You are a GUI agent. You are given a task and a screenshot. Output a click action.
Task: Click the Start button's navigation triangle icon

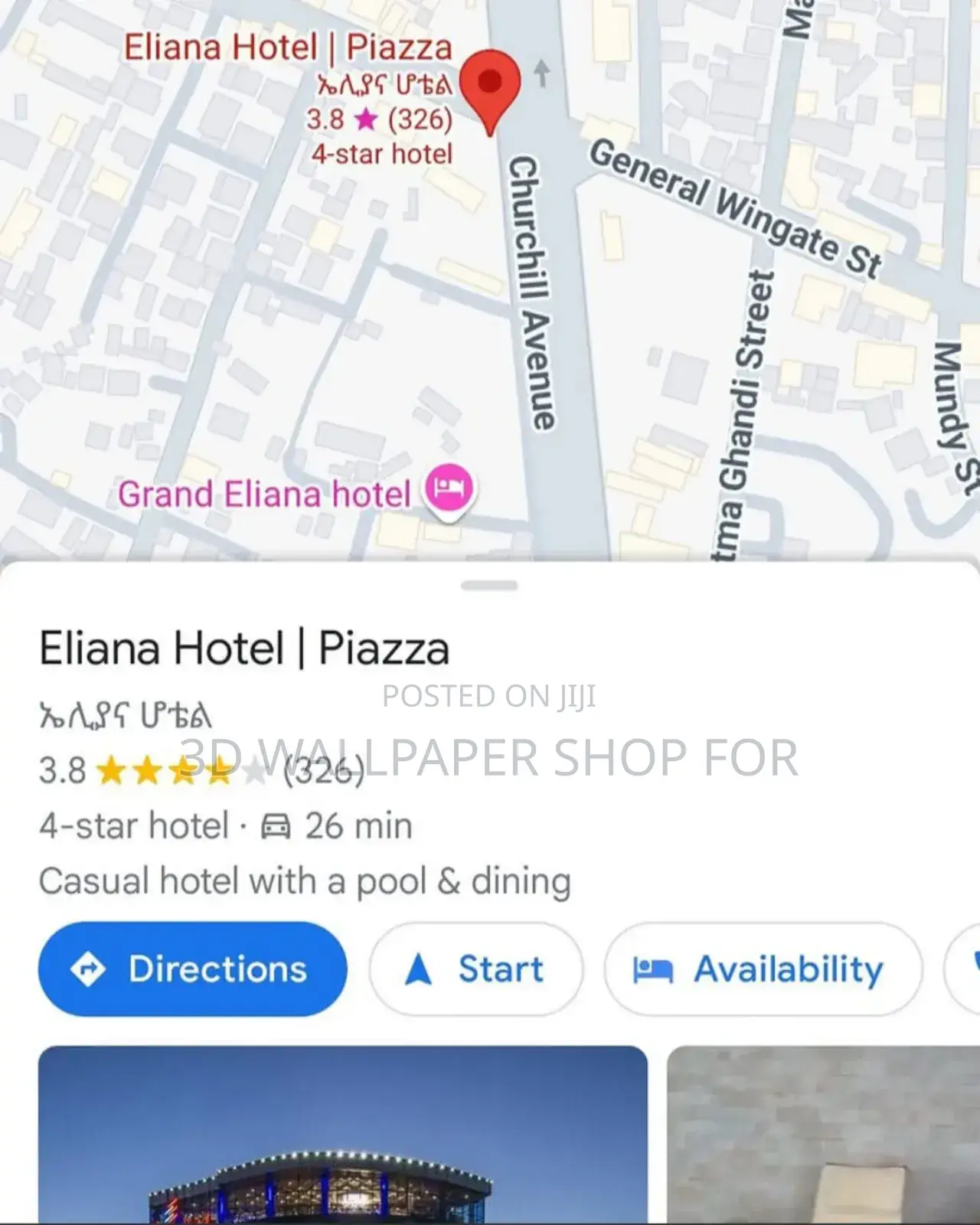coord(419,969)
